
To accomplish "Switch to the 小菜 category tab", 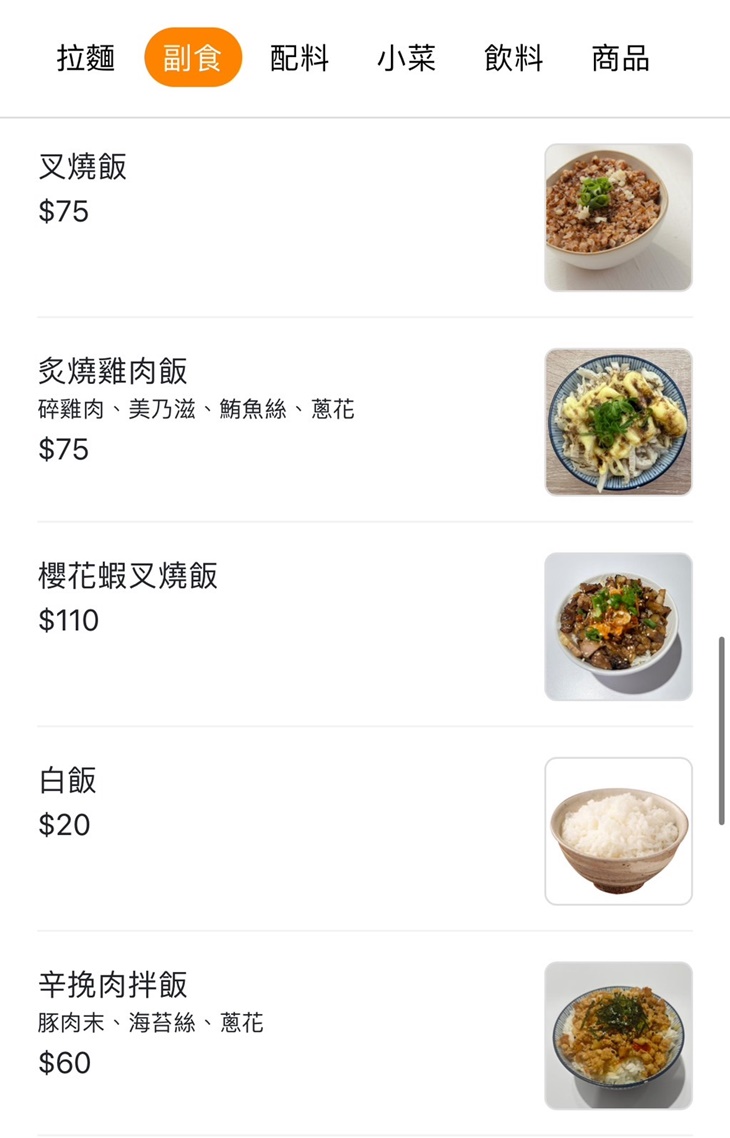I will pyautogui.click(x=408, y=60).
